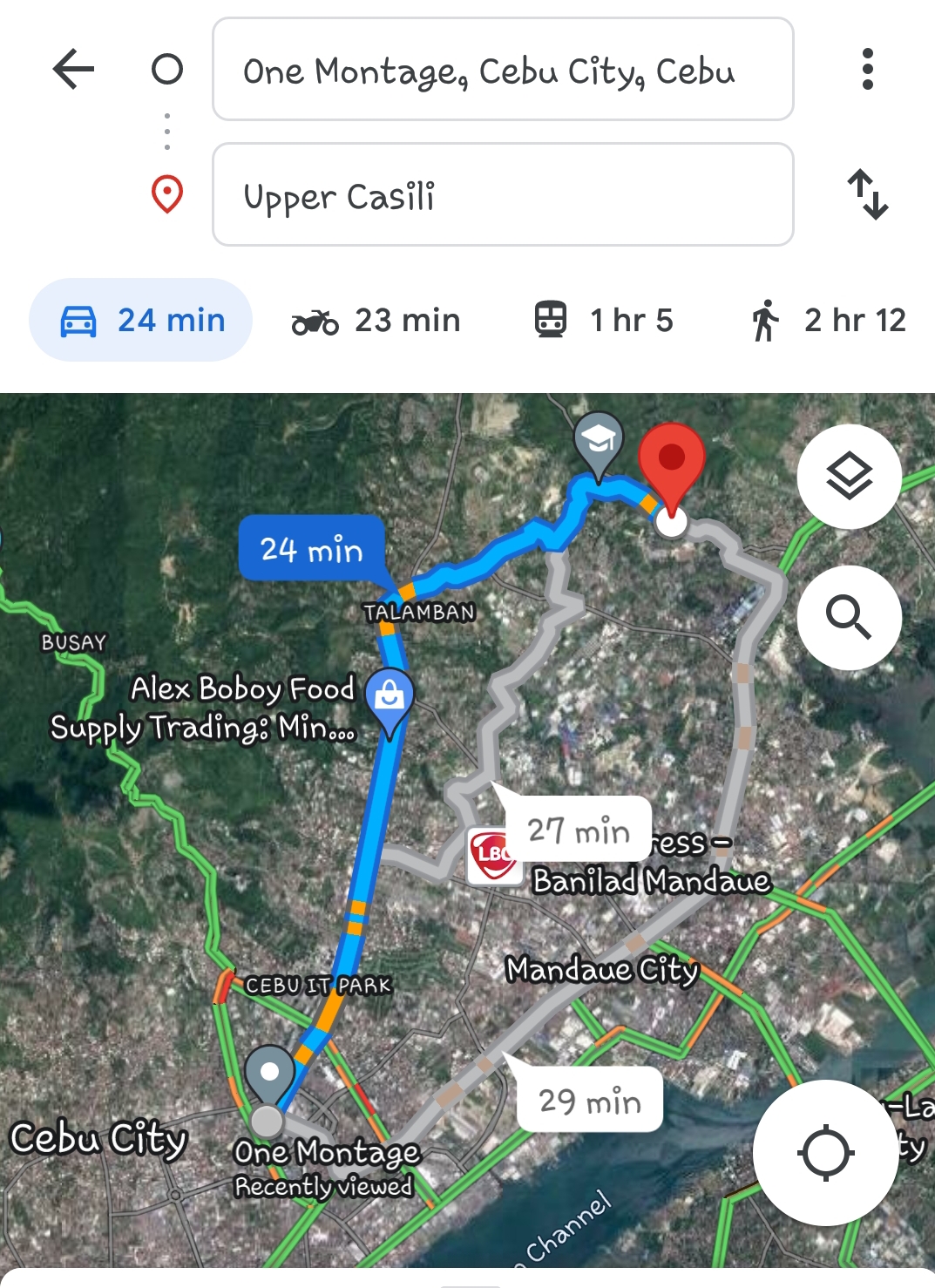Viewport: 935px width, 1288px height.
Task: Tap the LBC Express Banilad Mandaue marker
Action: 493,855
